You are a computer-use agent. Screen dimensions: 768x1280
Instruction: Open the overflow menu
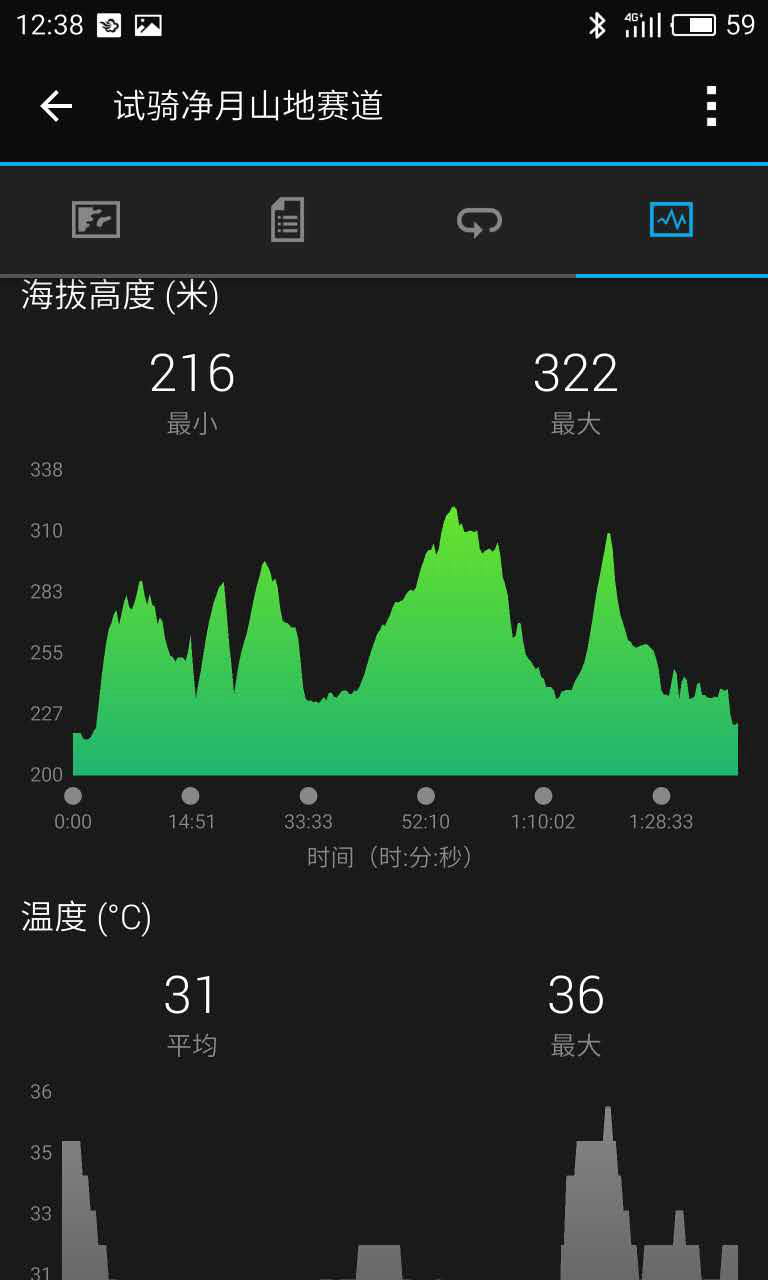pyautogui.click(x=711, y=106)
